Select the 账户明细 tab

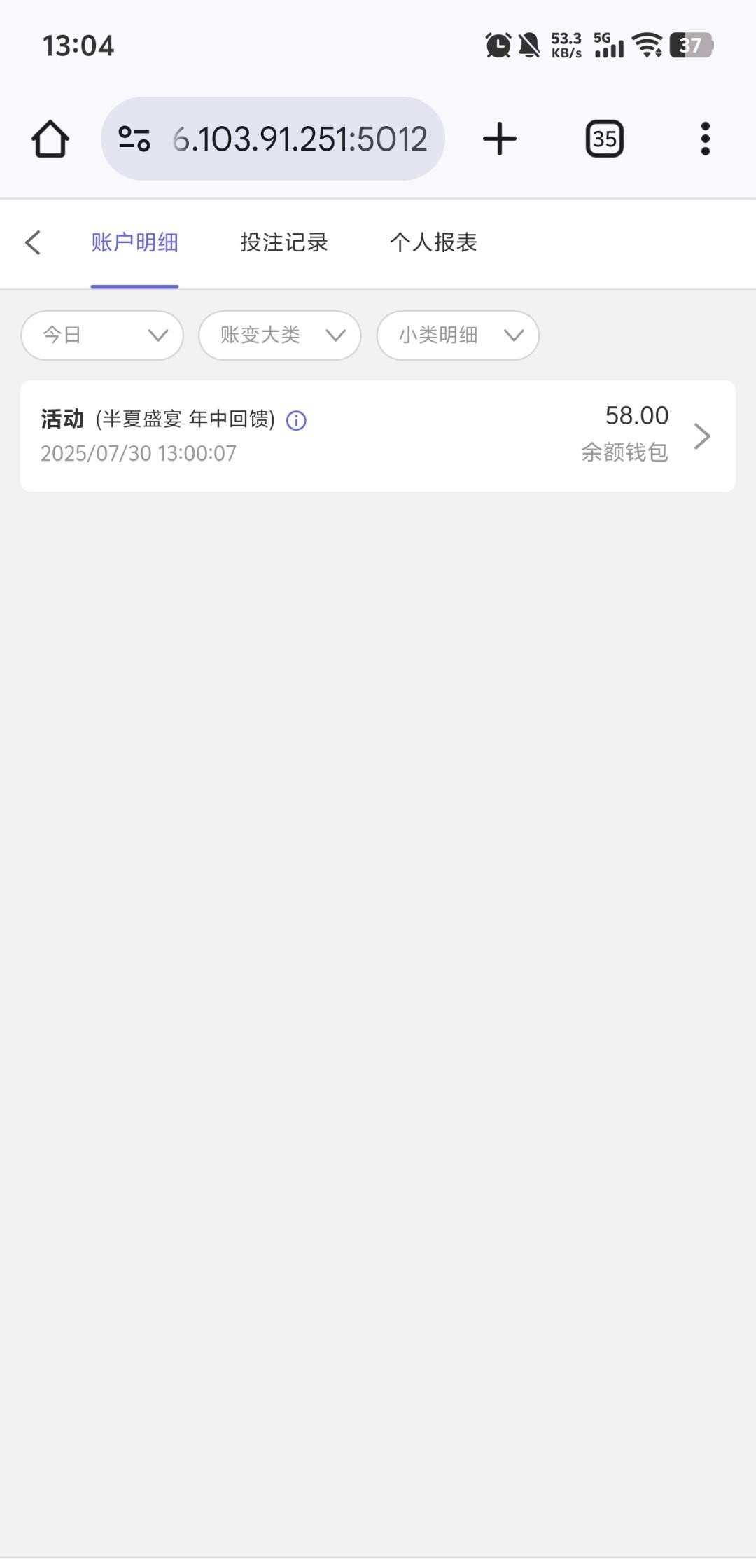134,242
